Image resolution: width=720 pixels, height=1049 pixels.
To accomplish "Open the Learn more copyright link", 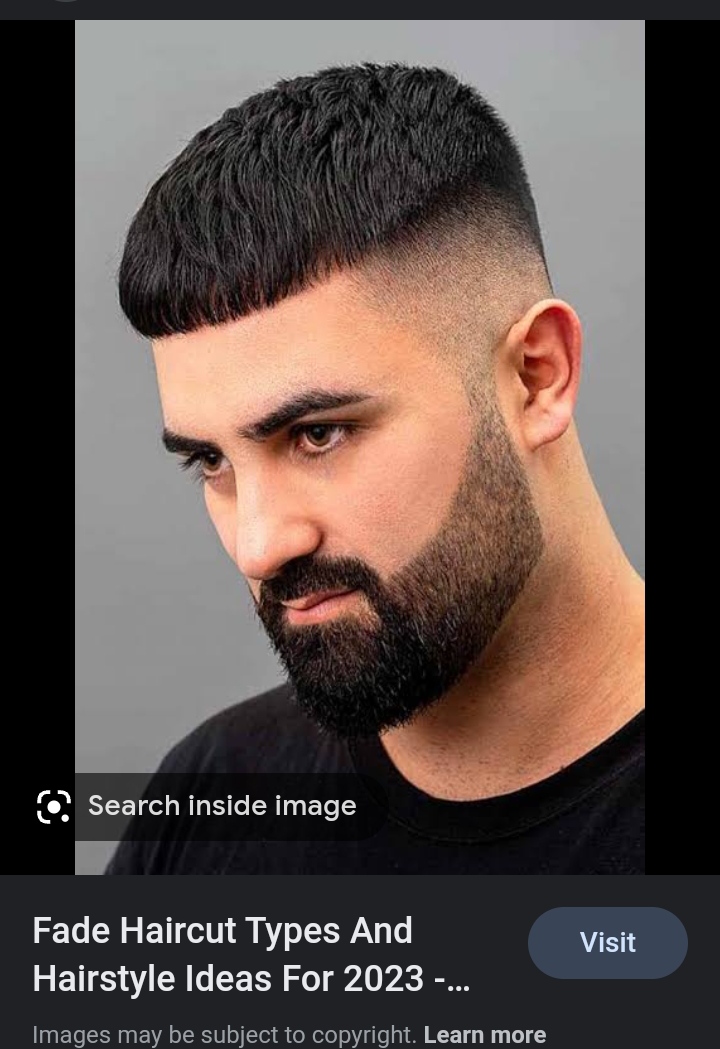I will click(485, 1034).
